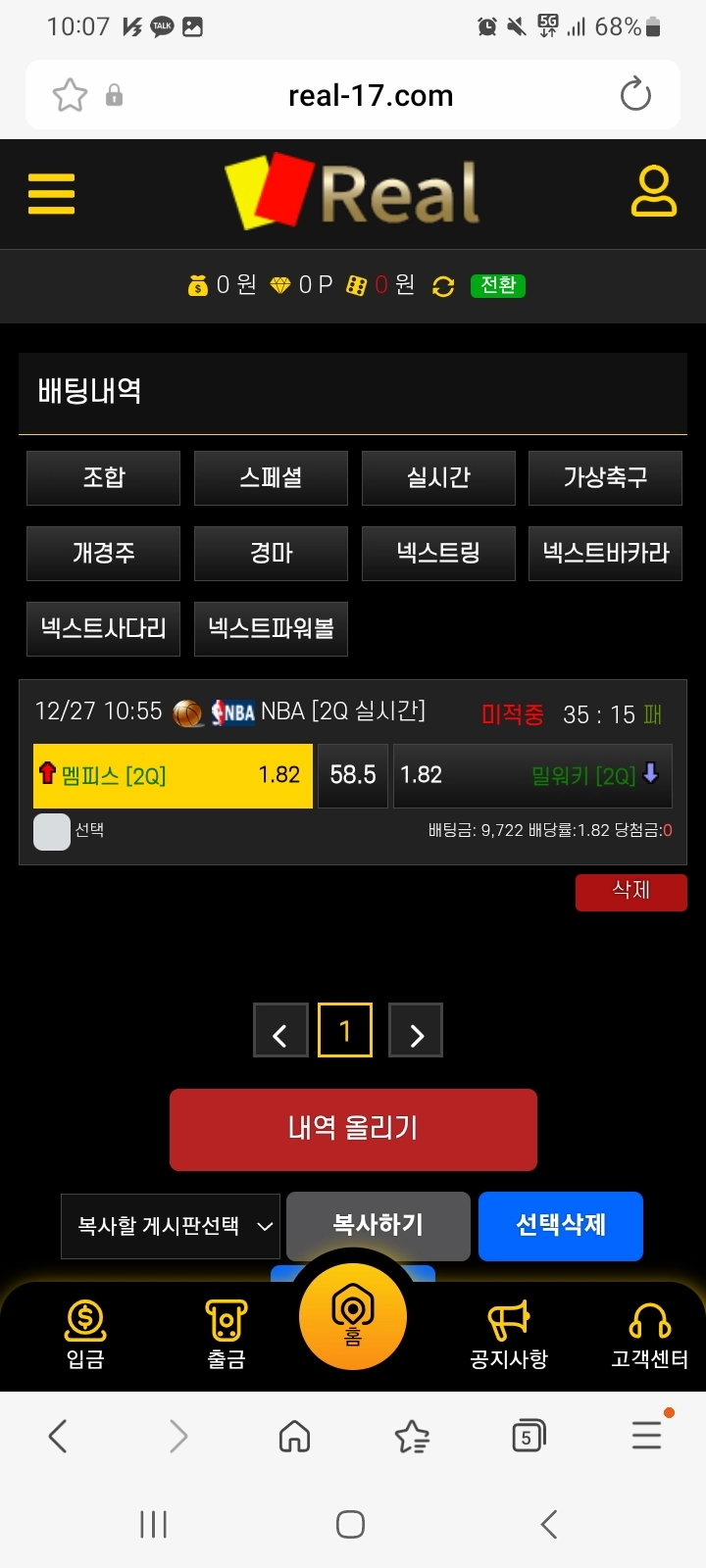Image resolution: width=706 pixels, height=1568 pixels.
Task: Switch to the 넥스트파워볼 tab
Action: click(x=271, y=629)
